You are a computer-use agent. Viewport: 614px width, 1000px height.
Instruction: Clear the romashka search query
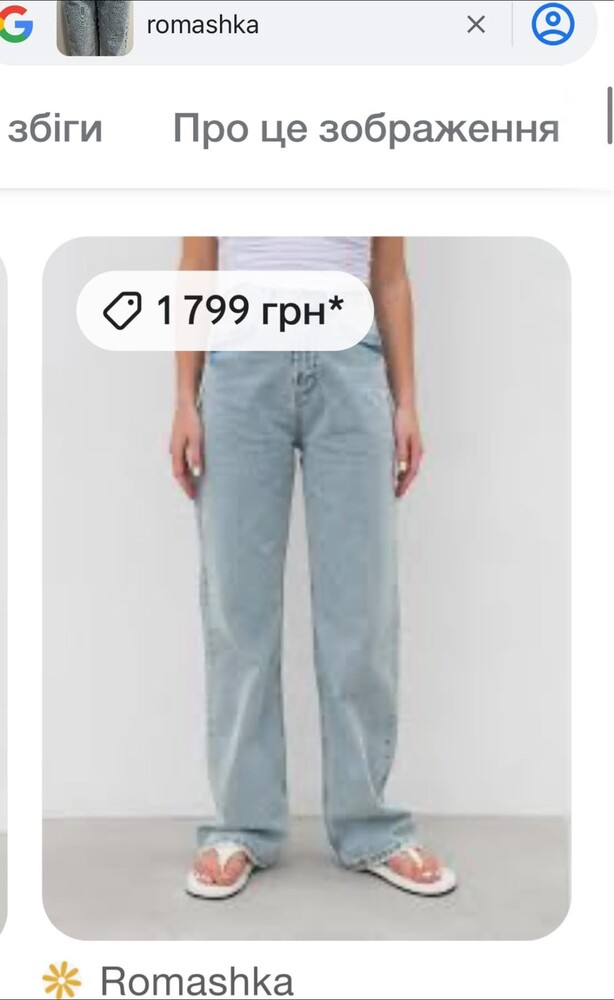[476, 25]
